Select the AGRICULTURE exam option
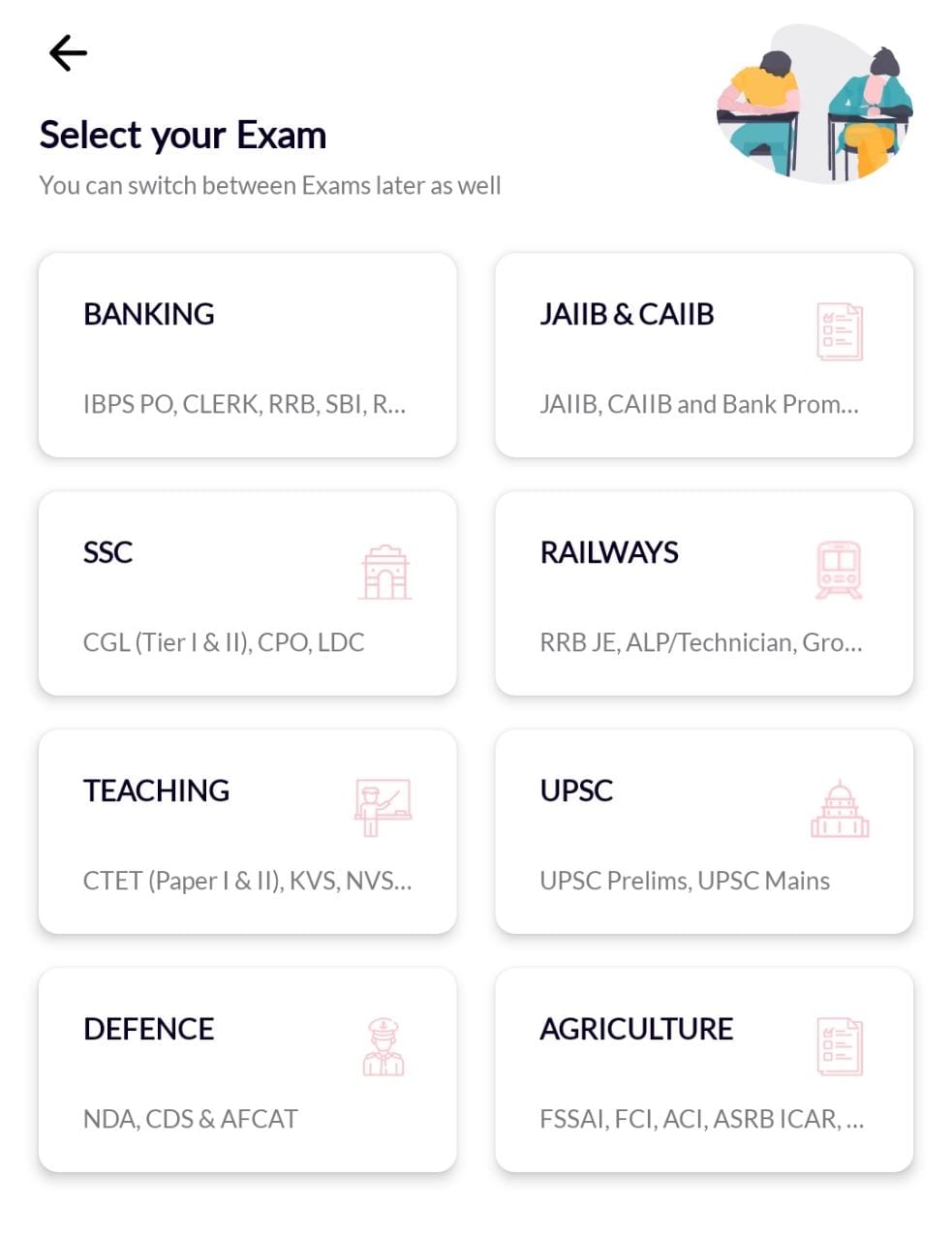952x1240 pixels. click(x=704, y=1069)
